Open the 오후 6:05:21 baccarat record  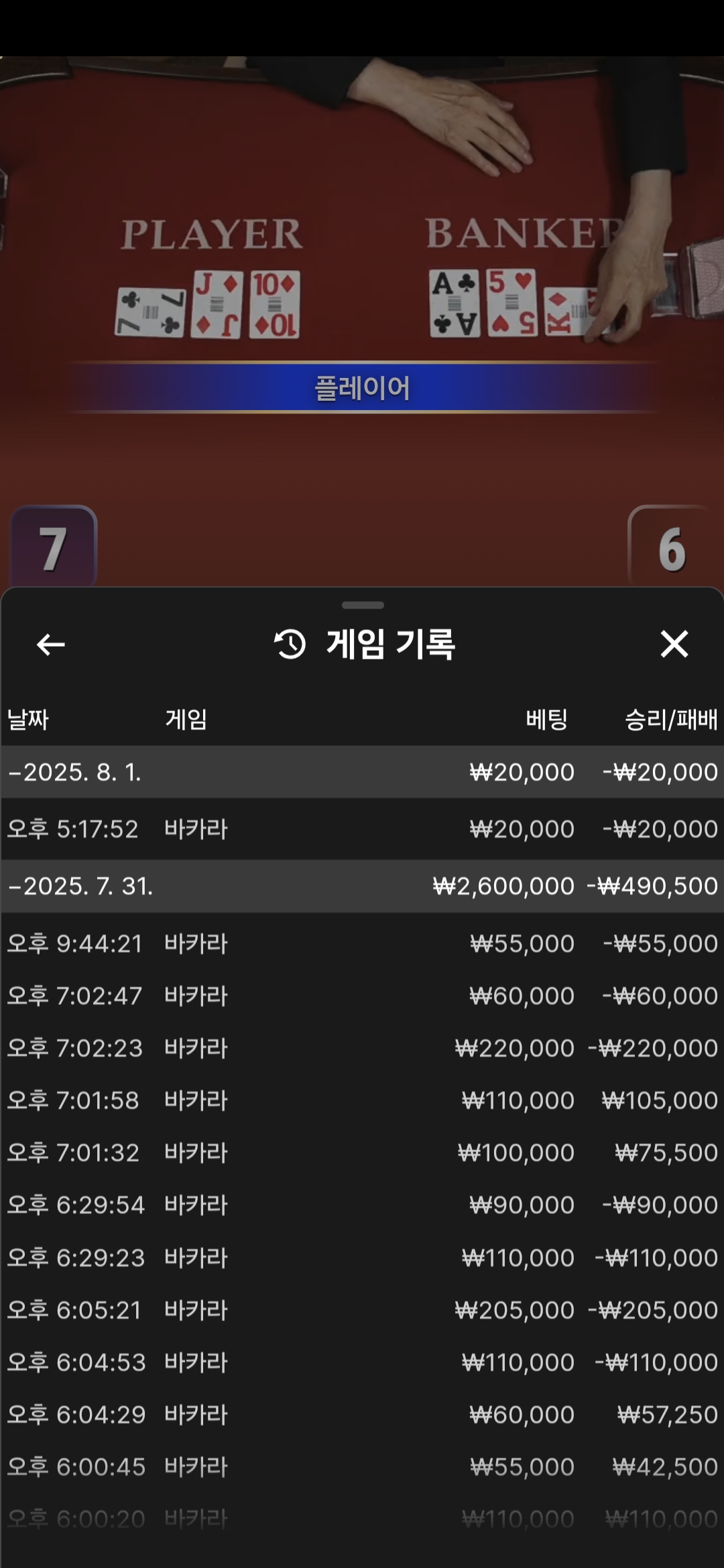362,1310
